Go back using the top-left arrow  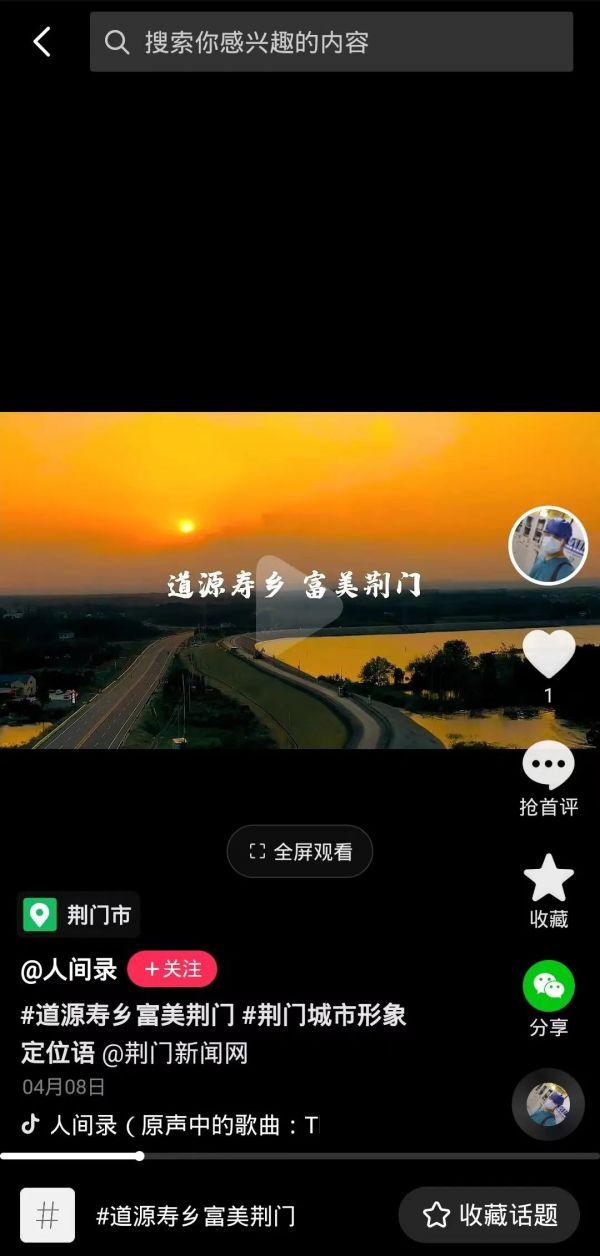41,42
